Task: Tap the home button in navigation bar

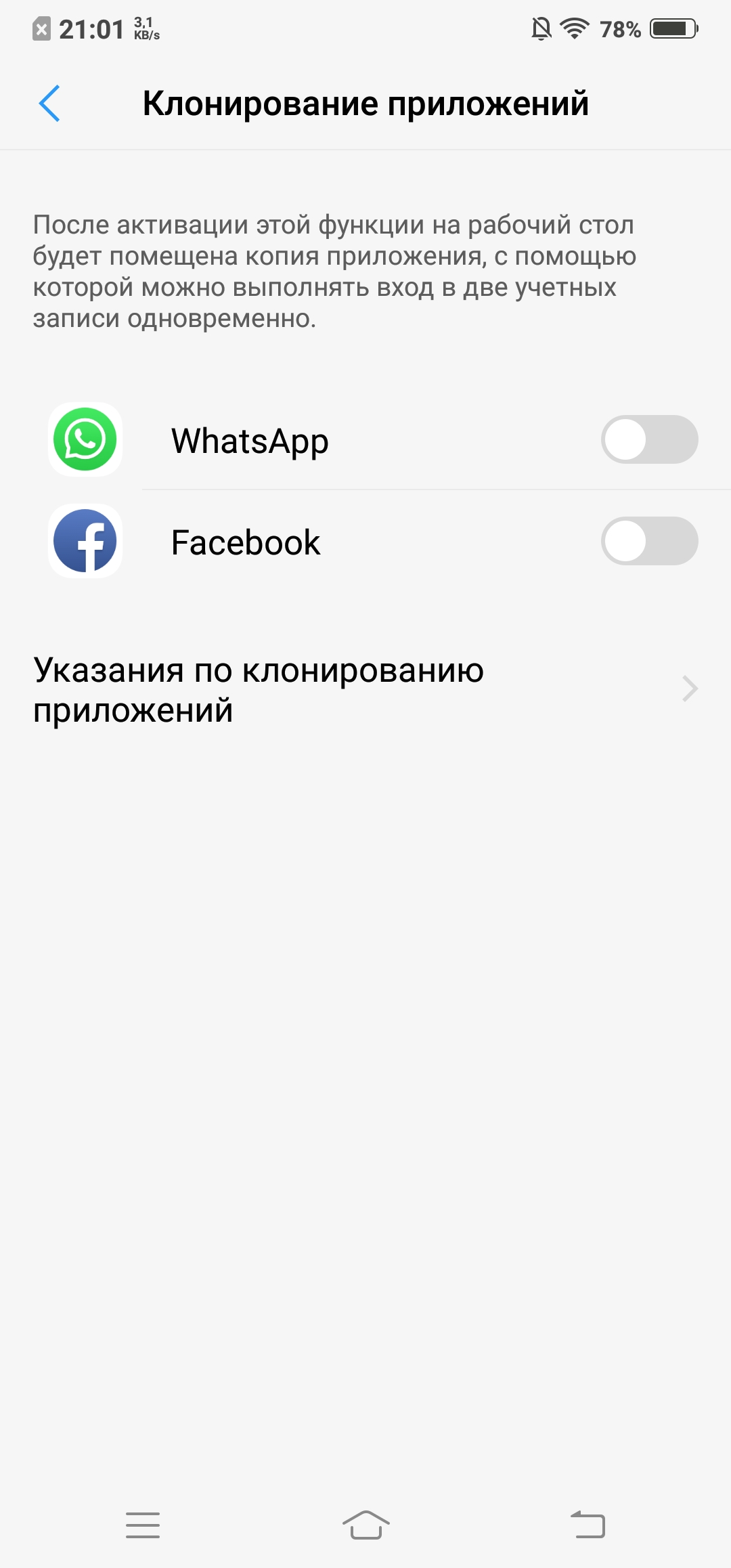Action: click(x=365, y=1525)
